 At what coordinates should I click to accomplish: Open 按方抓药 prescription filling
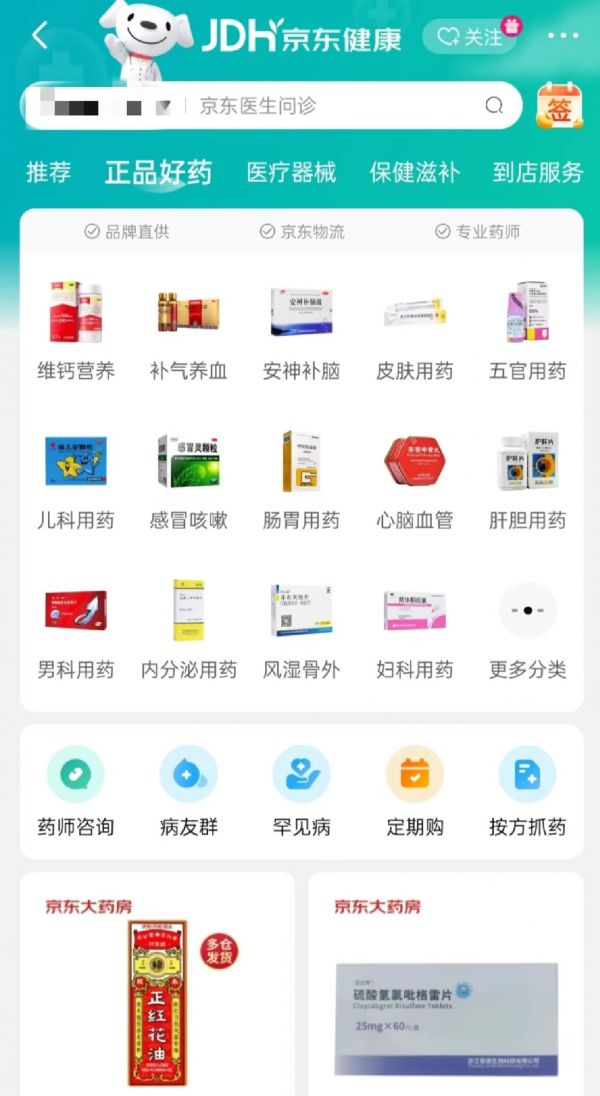pos(527,790)
